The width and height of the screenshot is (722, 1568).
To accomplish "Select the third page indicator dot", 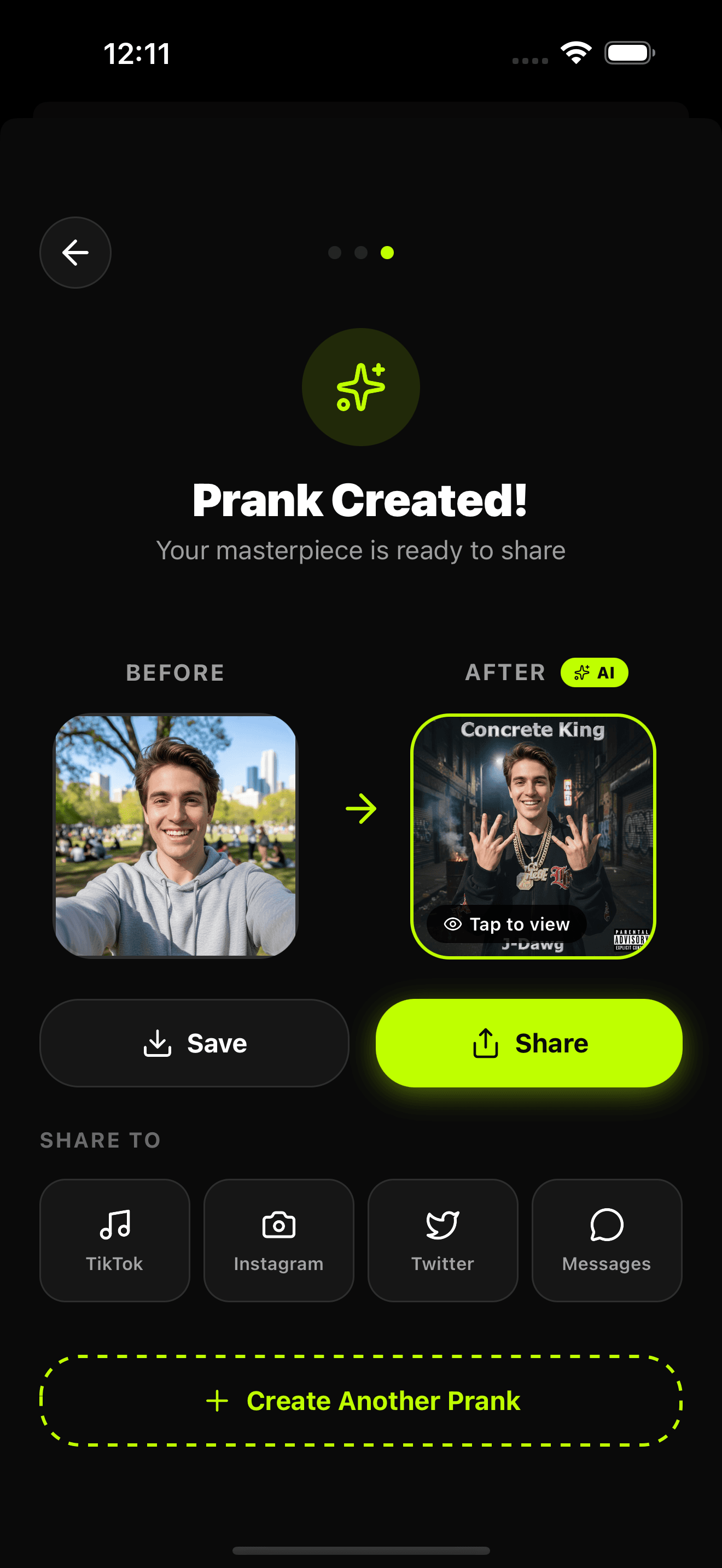I will 388,252.
